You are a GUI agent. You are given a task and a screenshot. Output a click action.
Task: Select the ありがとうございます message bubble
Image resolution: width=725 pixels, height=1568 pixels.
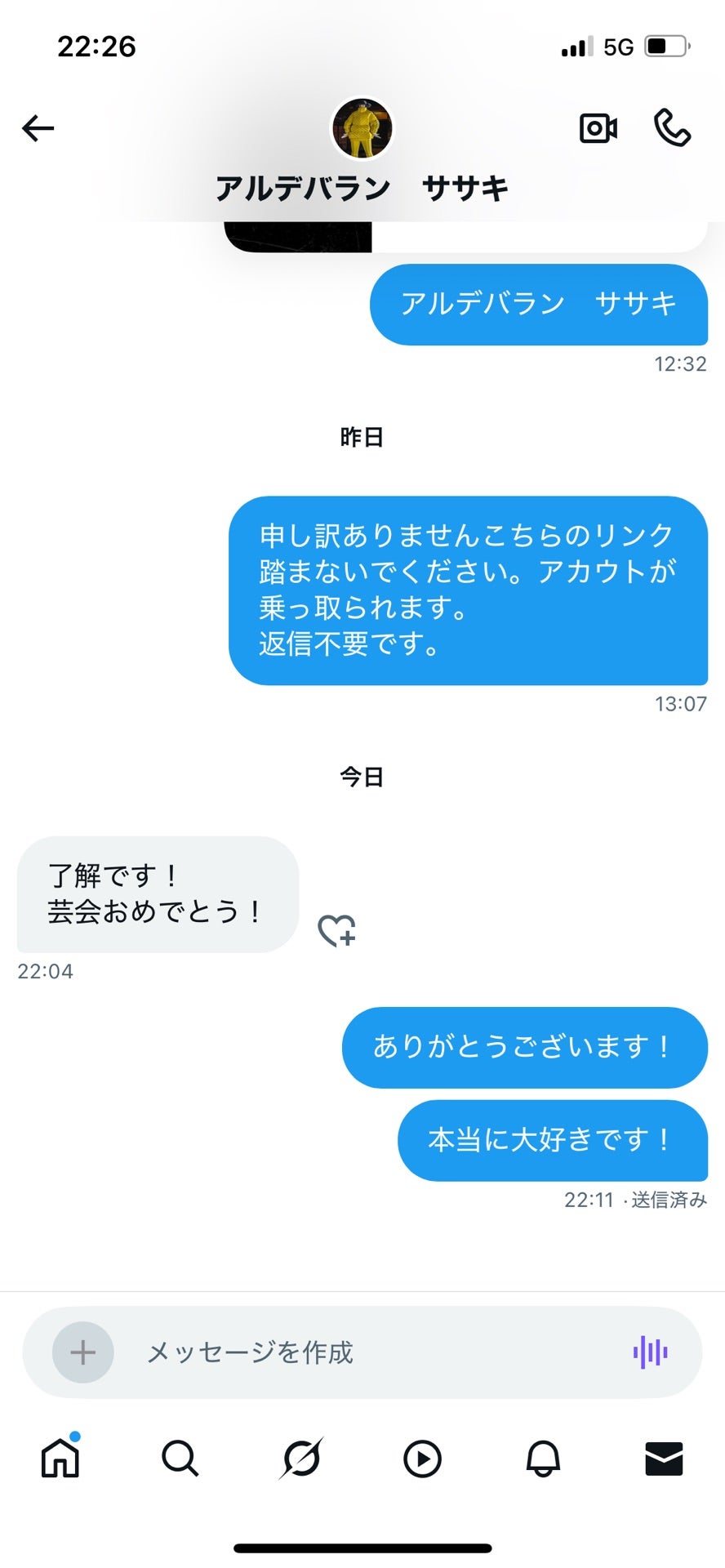(523, 1048)
